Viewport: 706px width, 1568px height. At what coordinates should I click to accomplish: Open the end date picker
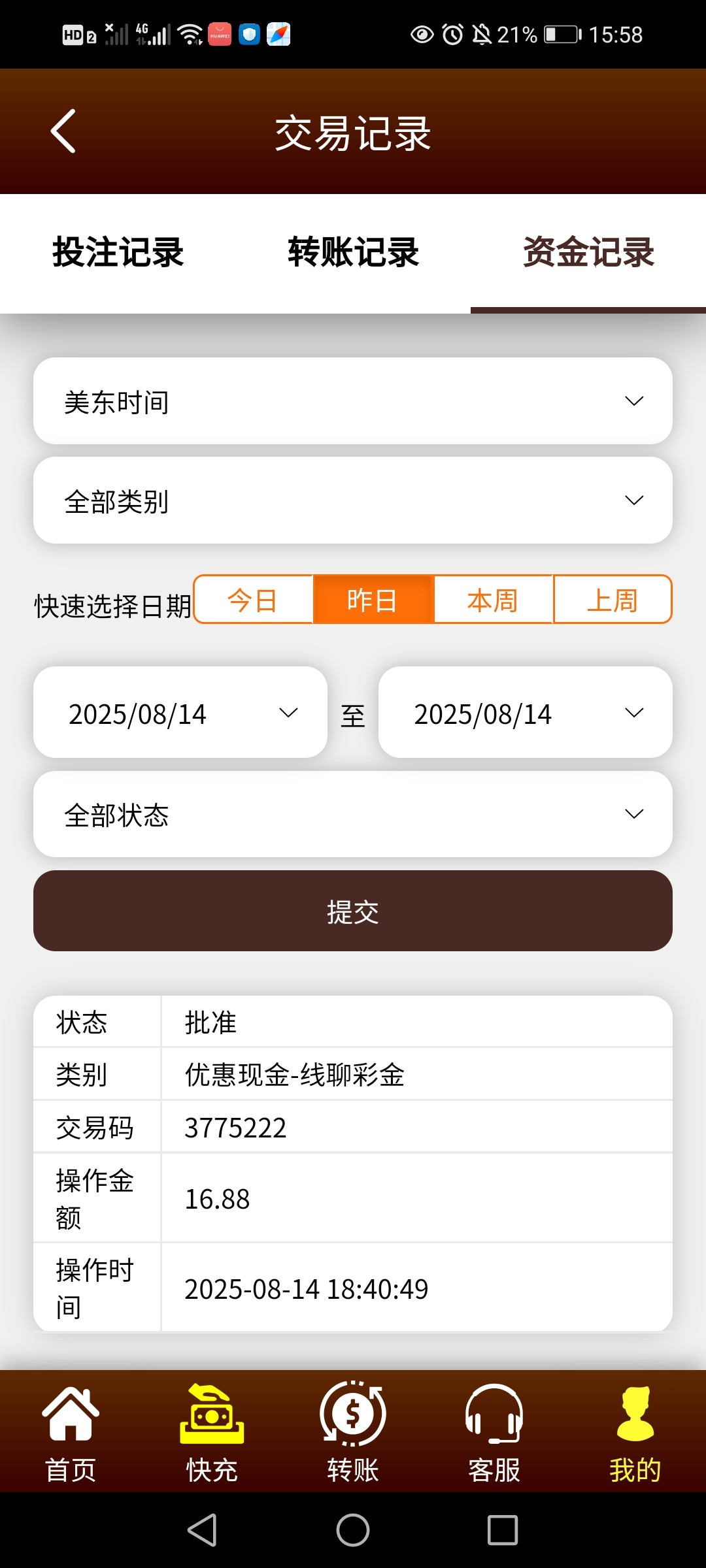pos(526,713)
